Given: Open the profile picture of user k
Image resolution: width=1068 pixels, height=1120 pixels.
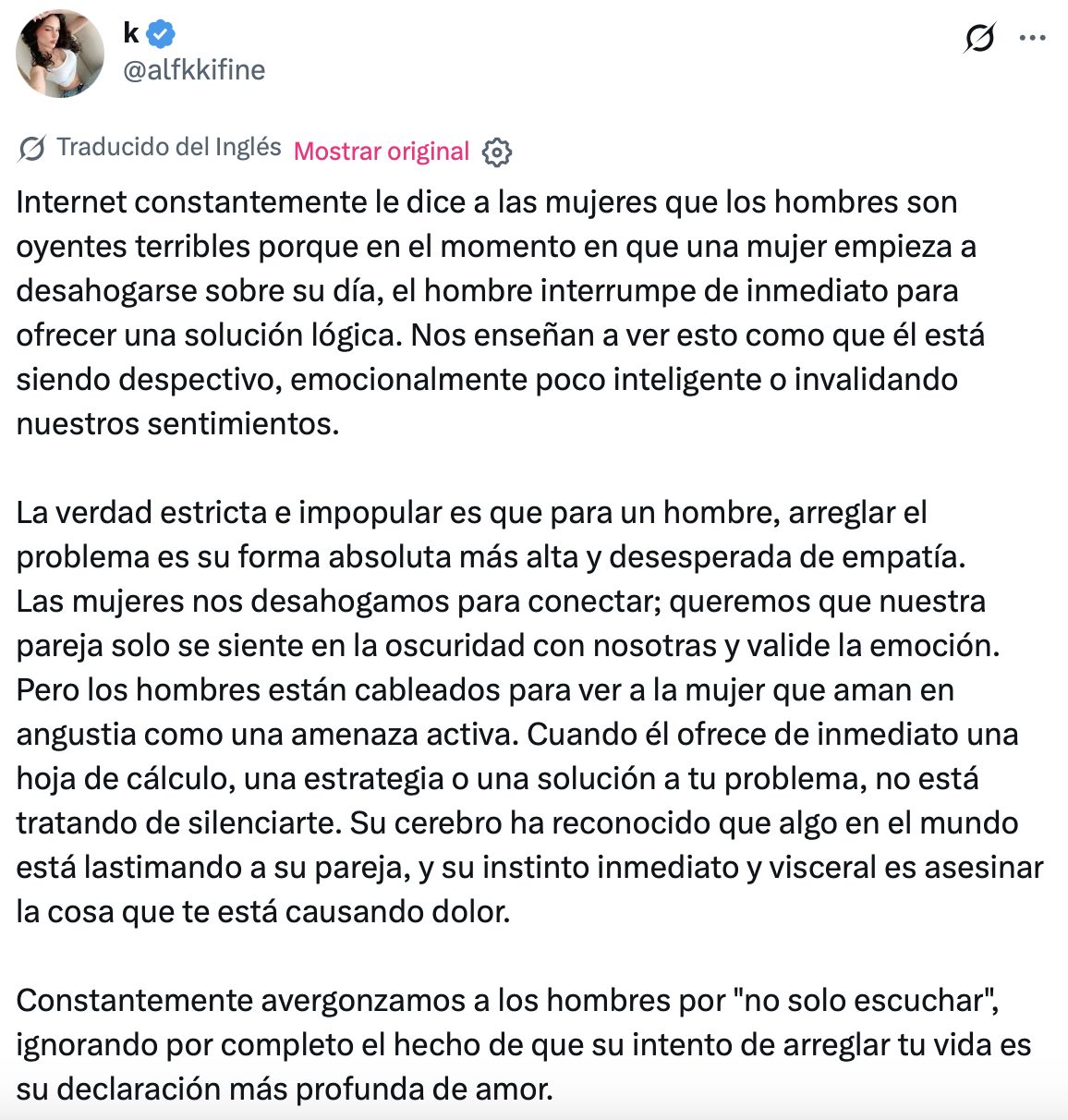Looking at the screenshot, I should (60, 54).
